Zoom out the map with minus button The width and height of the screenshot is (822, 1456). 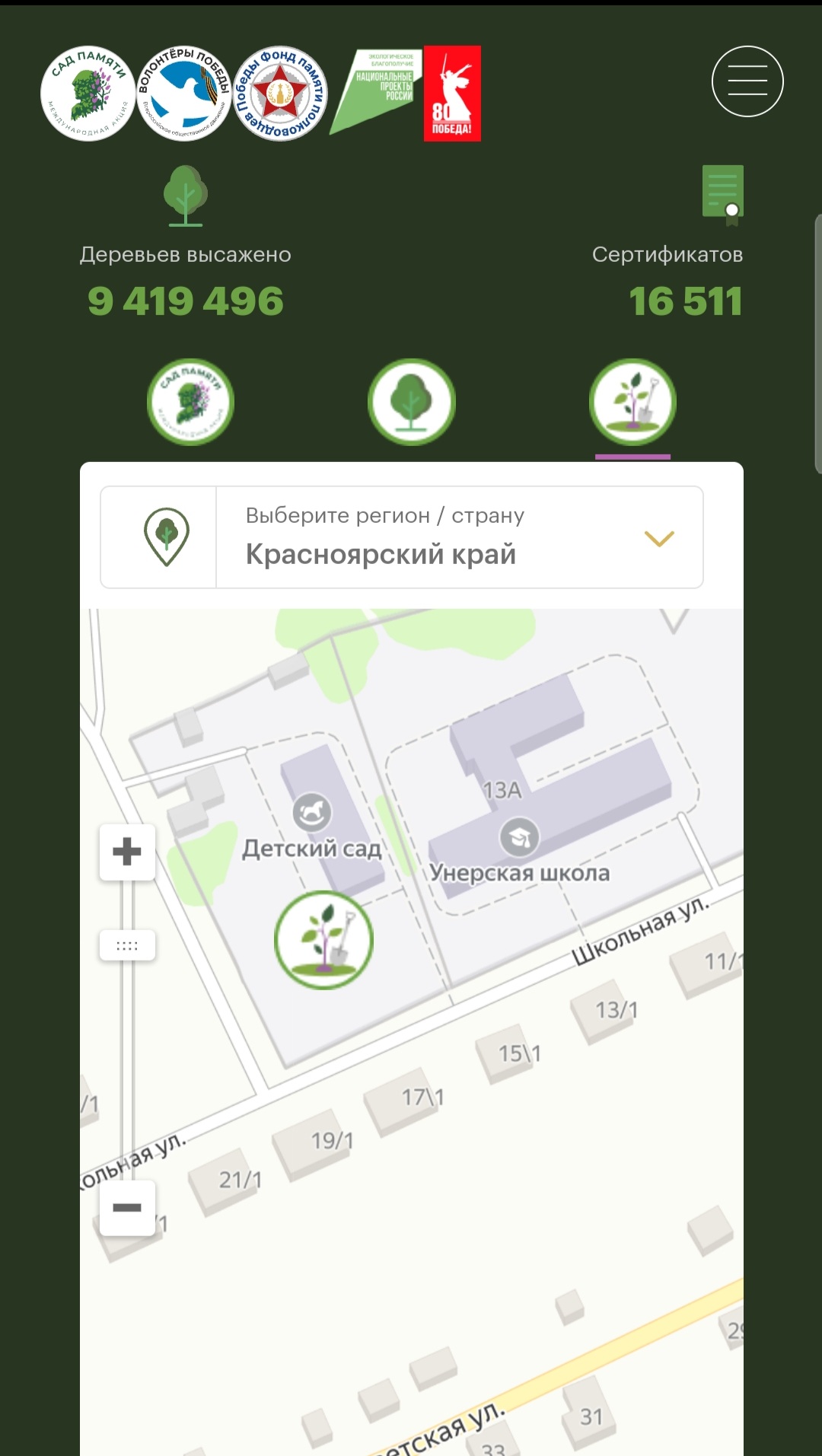coord(127,1208)
